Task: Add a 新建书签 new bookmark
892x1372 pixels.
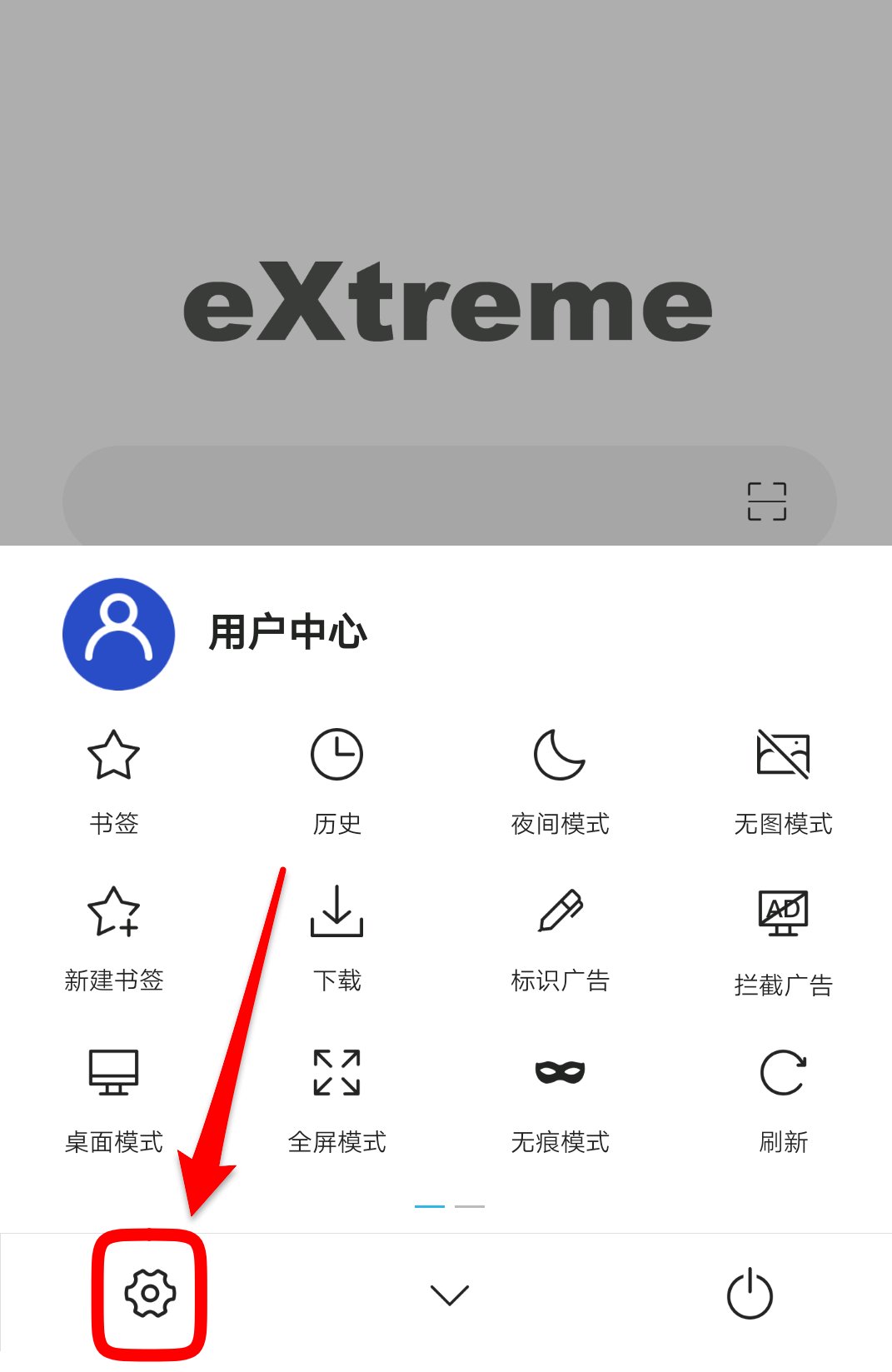Action: click(113, 937)
